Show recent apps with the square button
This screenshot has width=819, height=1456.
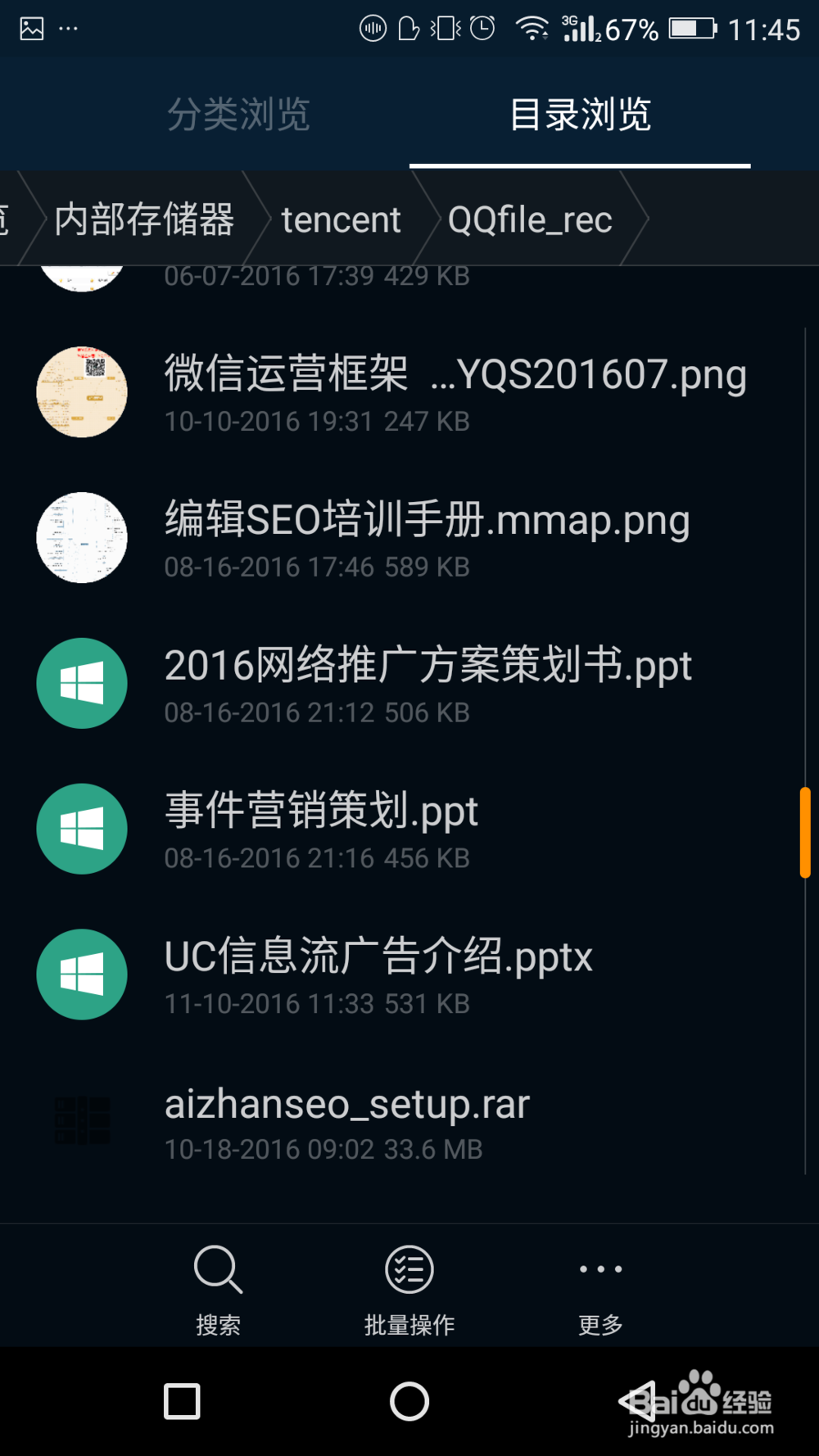pos(182,1401)
